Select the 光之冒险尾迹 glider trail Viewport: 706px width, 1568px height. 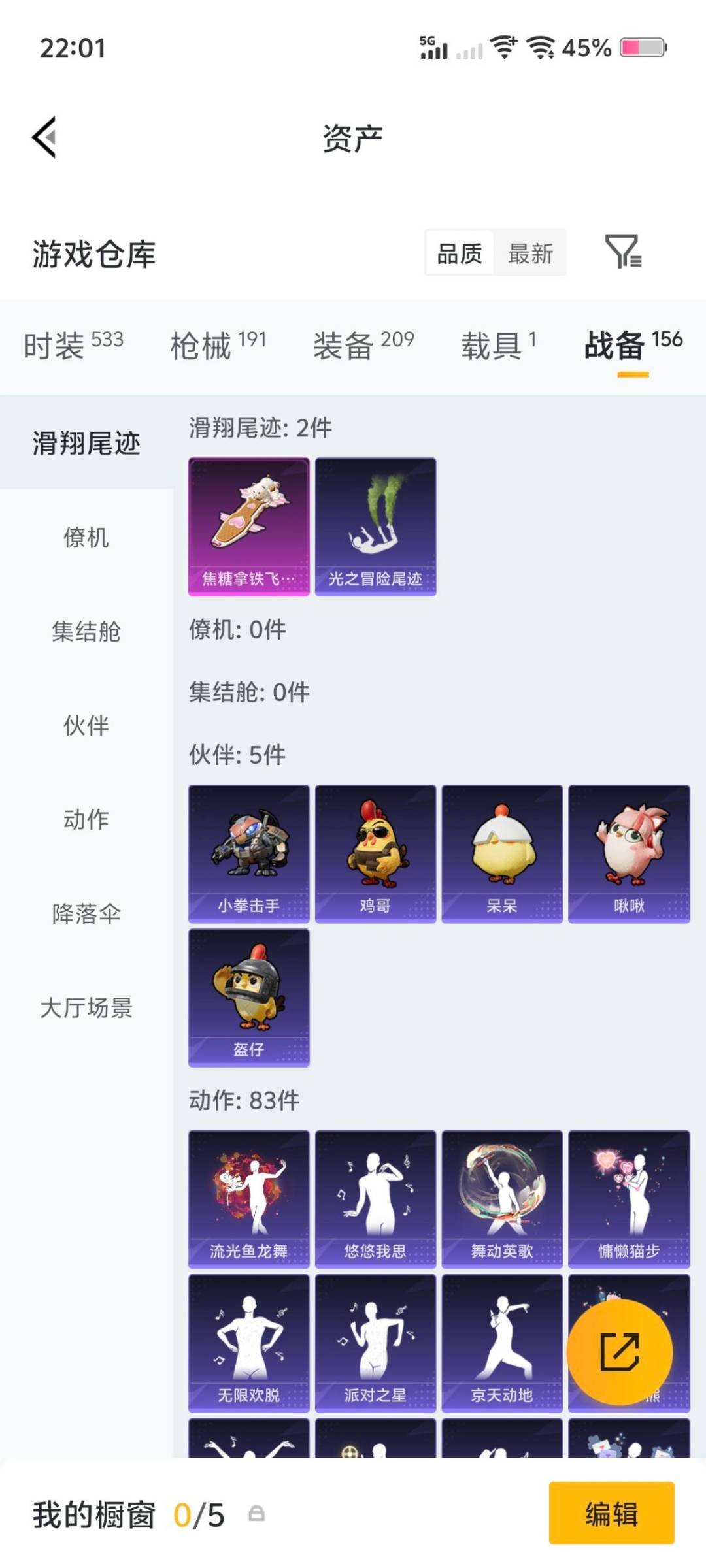pos(375,526)
